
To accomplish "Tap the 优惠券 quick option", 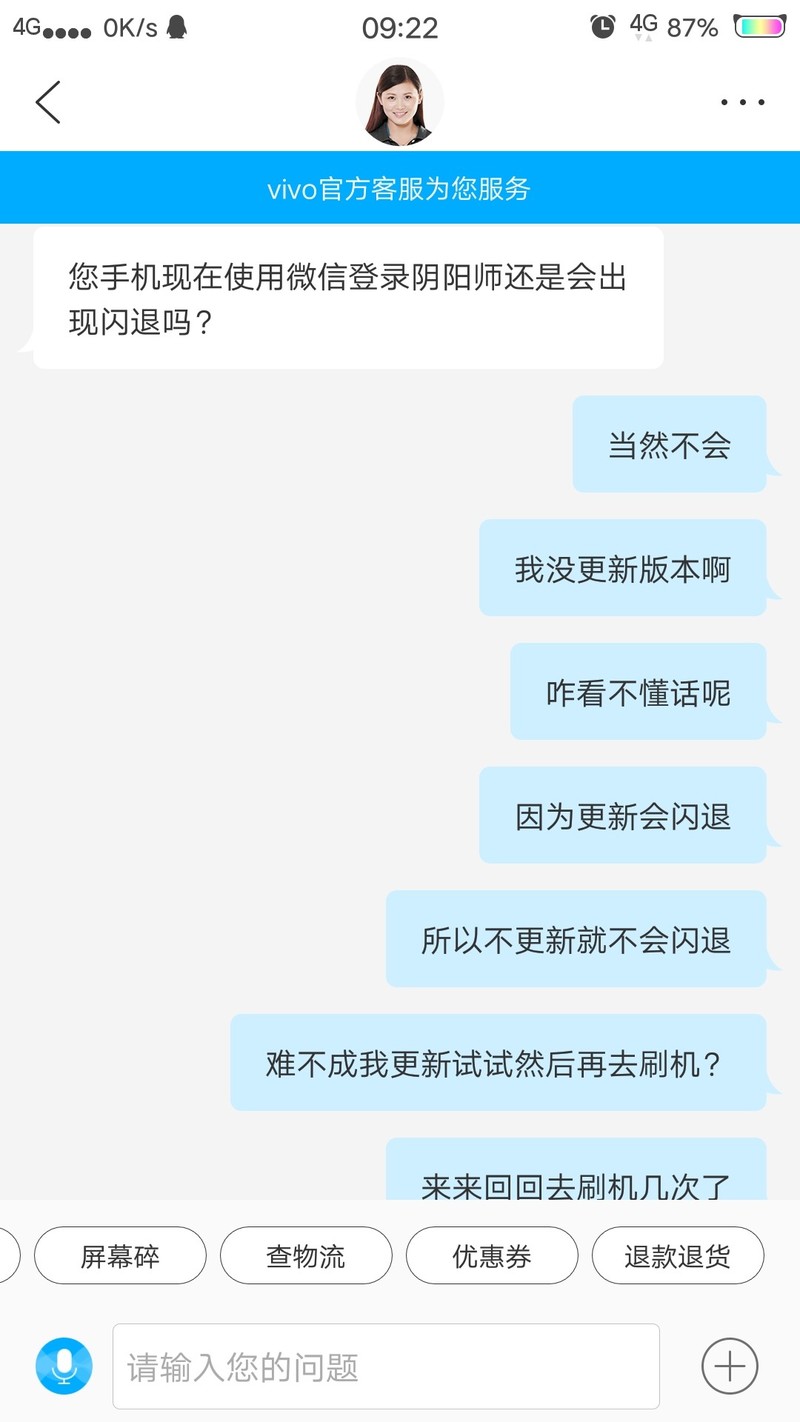I will coord(492,1255).
